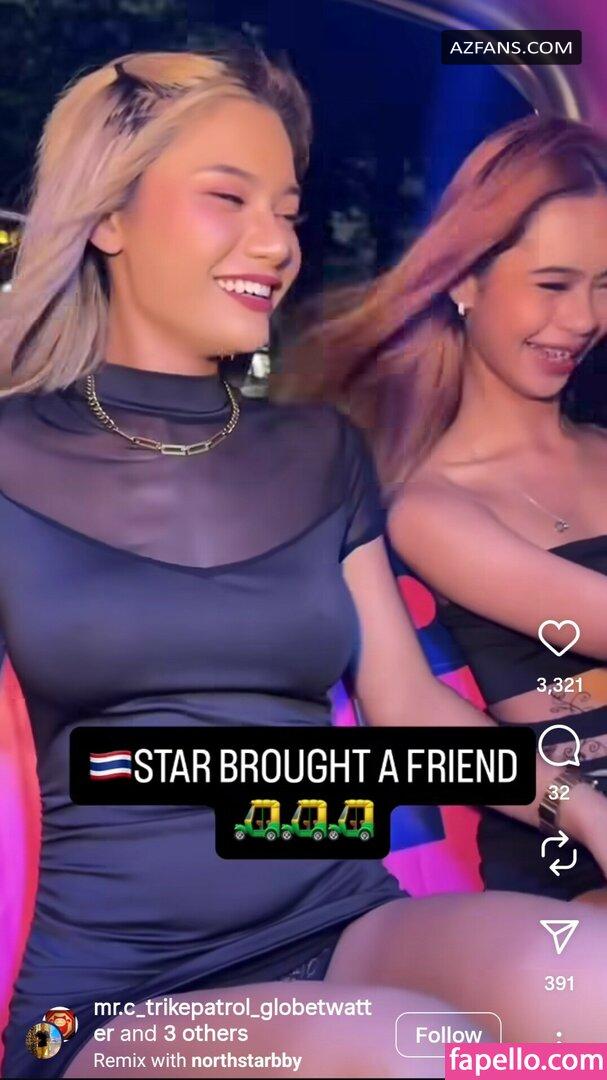Open the comments on this reel
This screenshot has width=607, height=1080.
(559, 746)
